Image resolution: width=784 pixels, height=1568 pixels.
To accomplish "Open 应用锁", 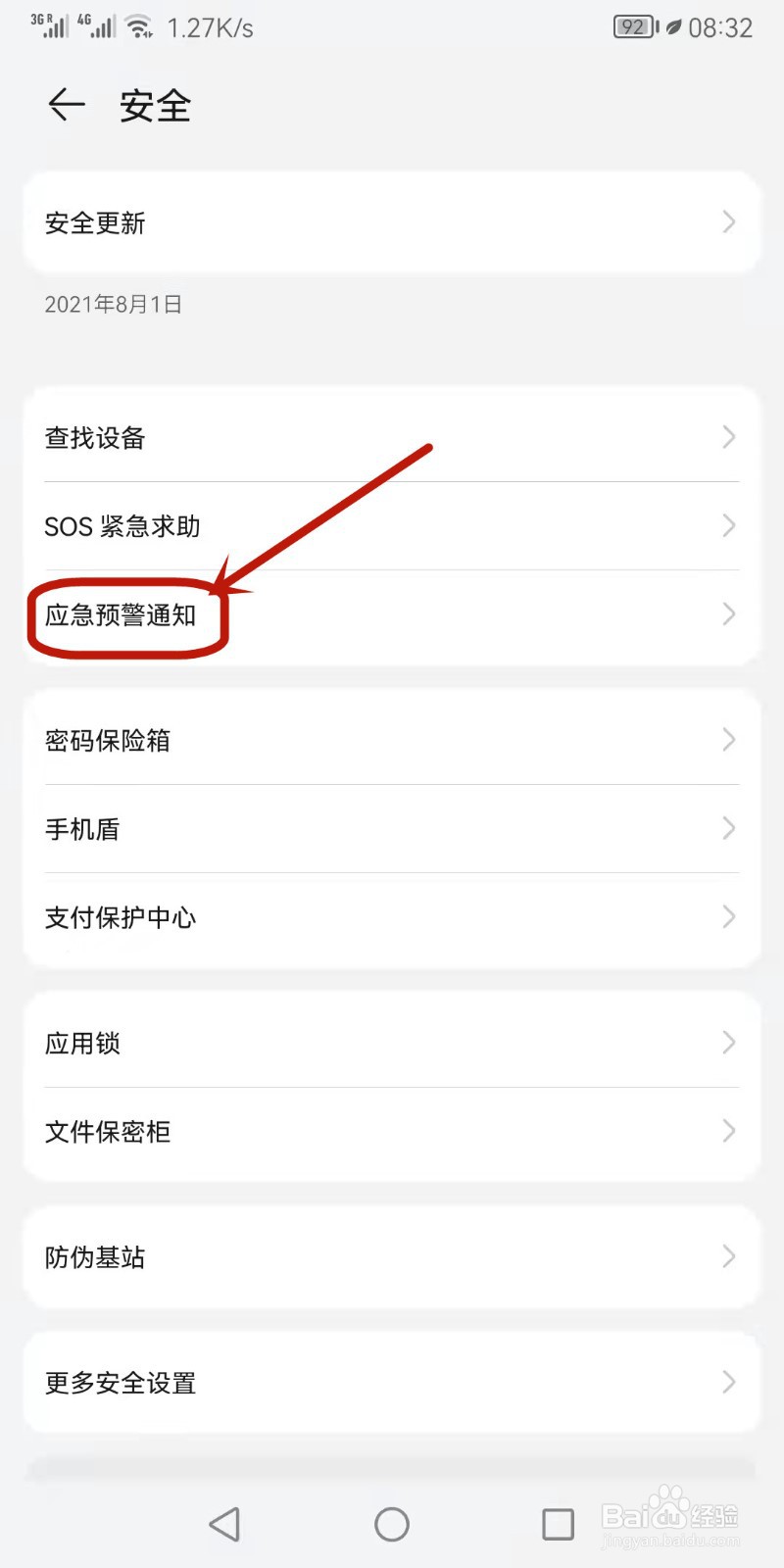I will coord(82,1044).
